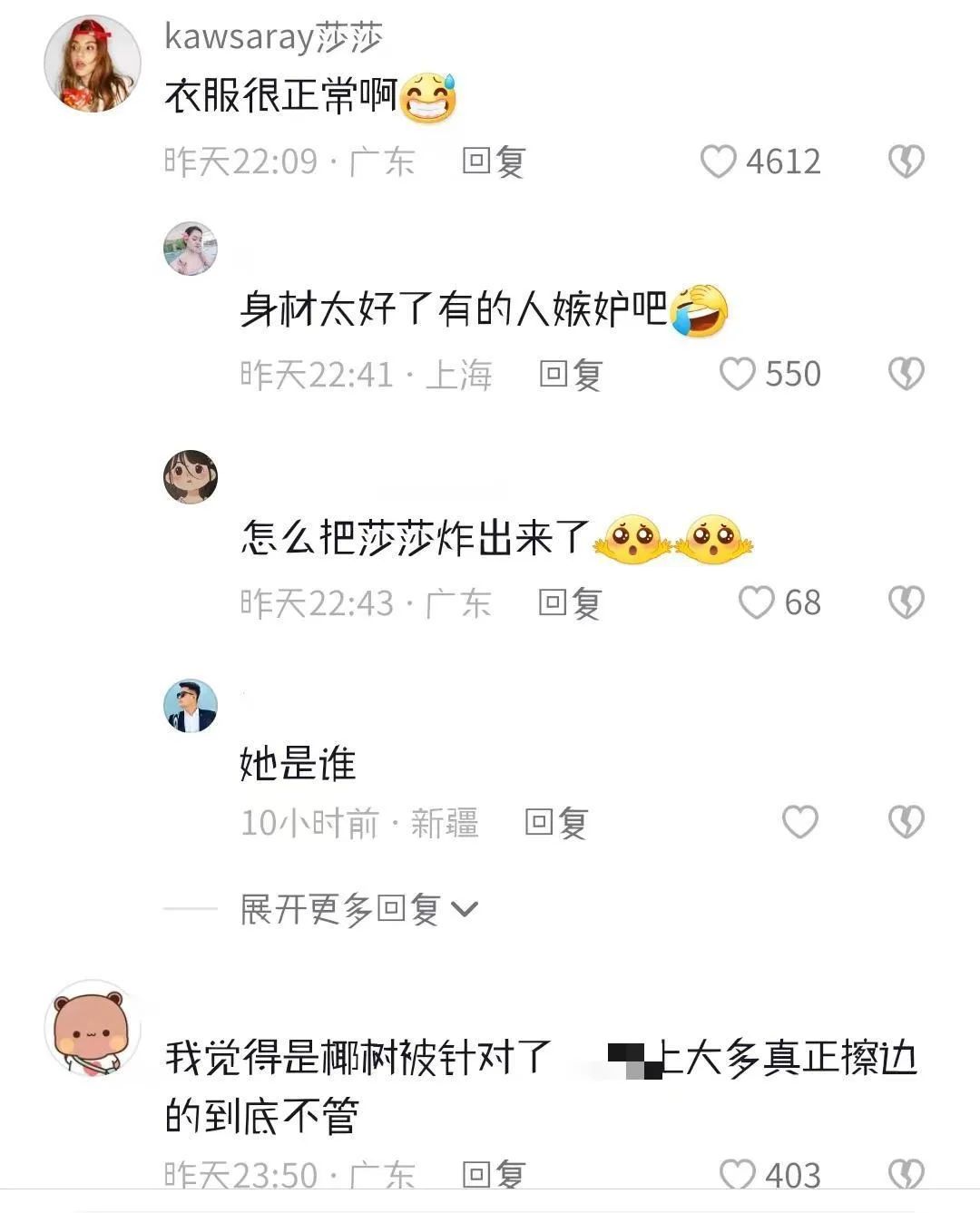This screenshot has width=980, height=1213.
Task: Open kawsaray莎莎 username link
Action: (273, 37)
